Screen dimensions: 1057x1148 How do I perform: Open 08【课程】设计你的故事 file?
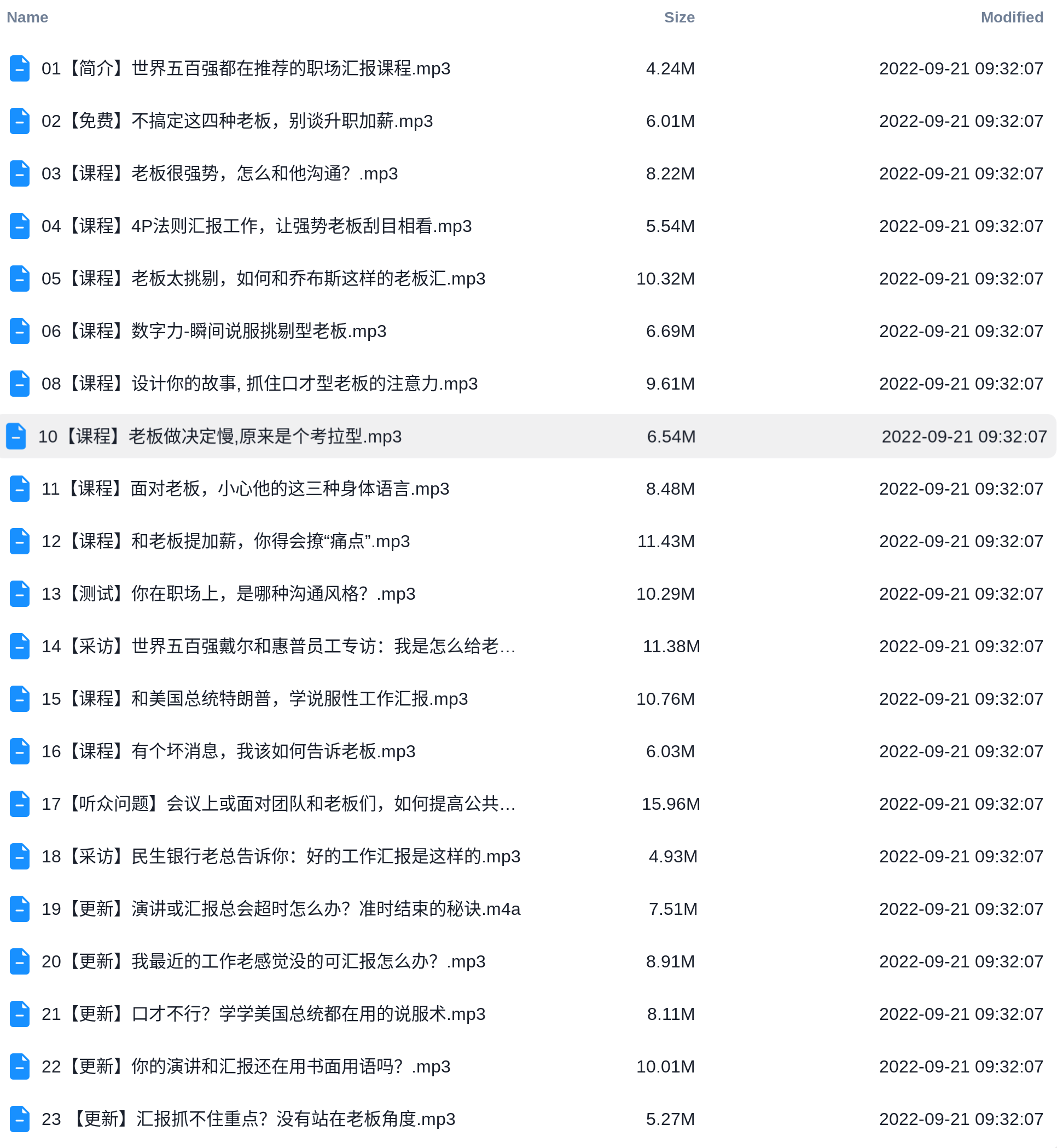coord(260,384)
